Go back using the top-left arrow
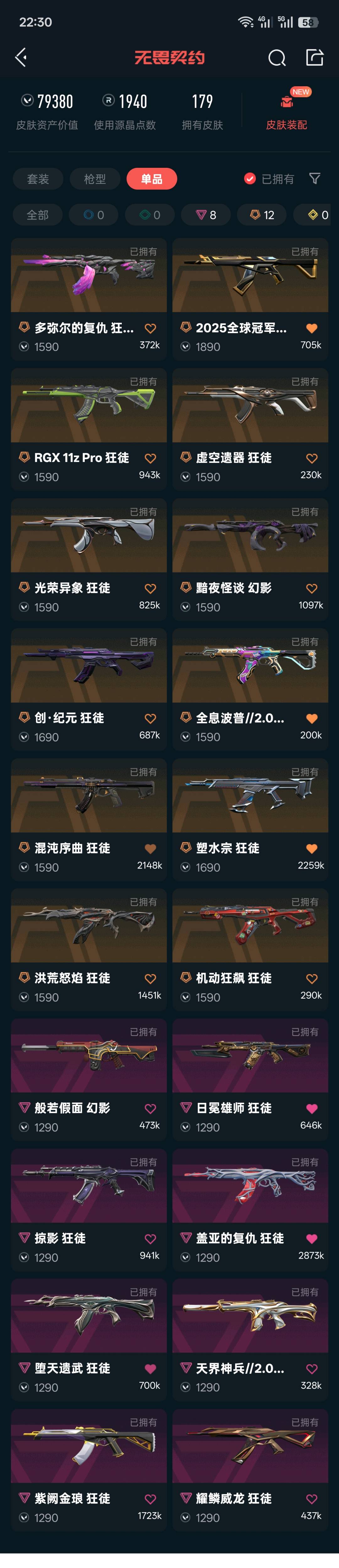The image size is (339, 1568). (21, 58)
